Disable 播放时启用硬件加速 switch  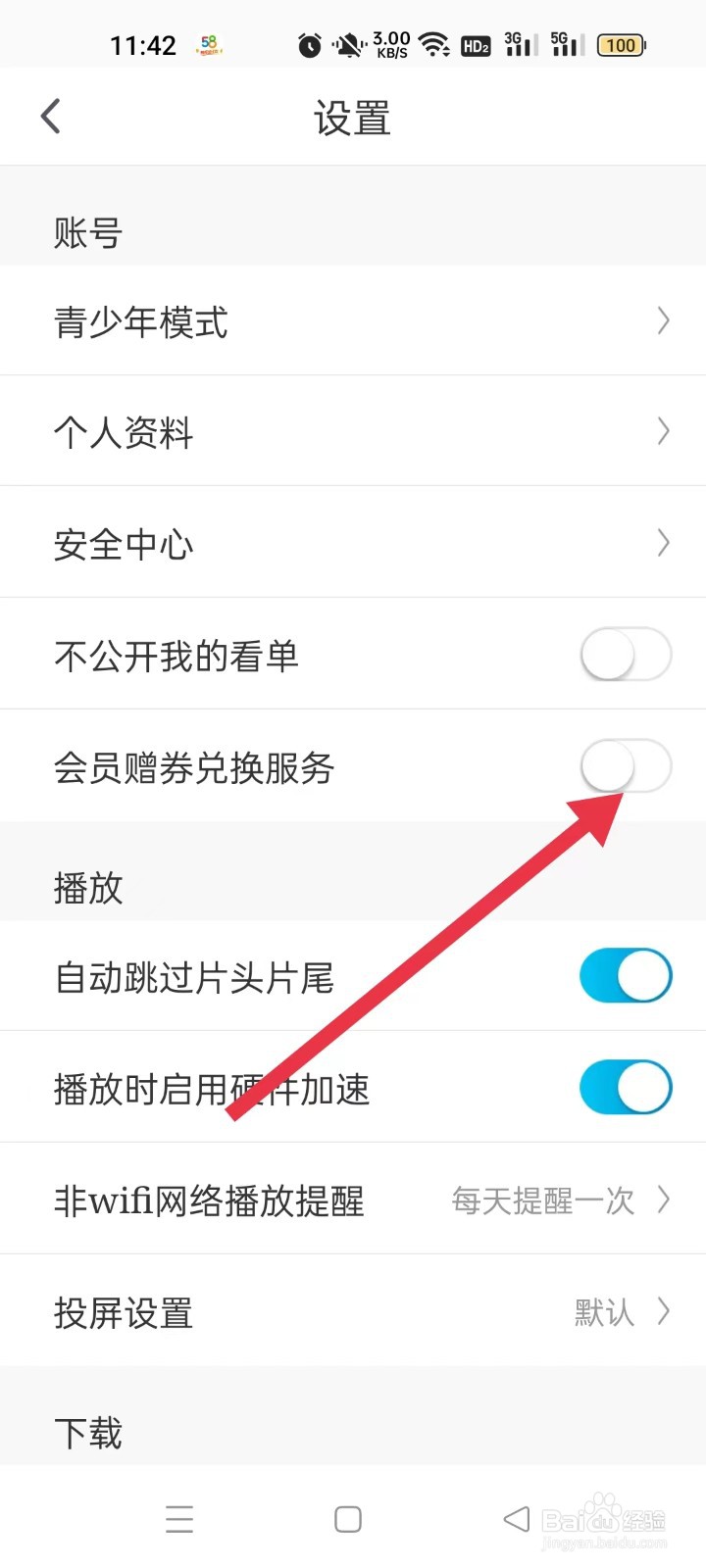point(626,1086)
